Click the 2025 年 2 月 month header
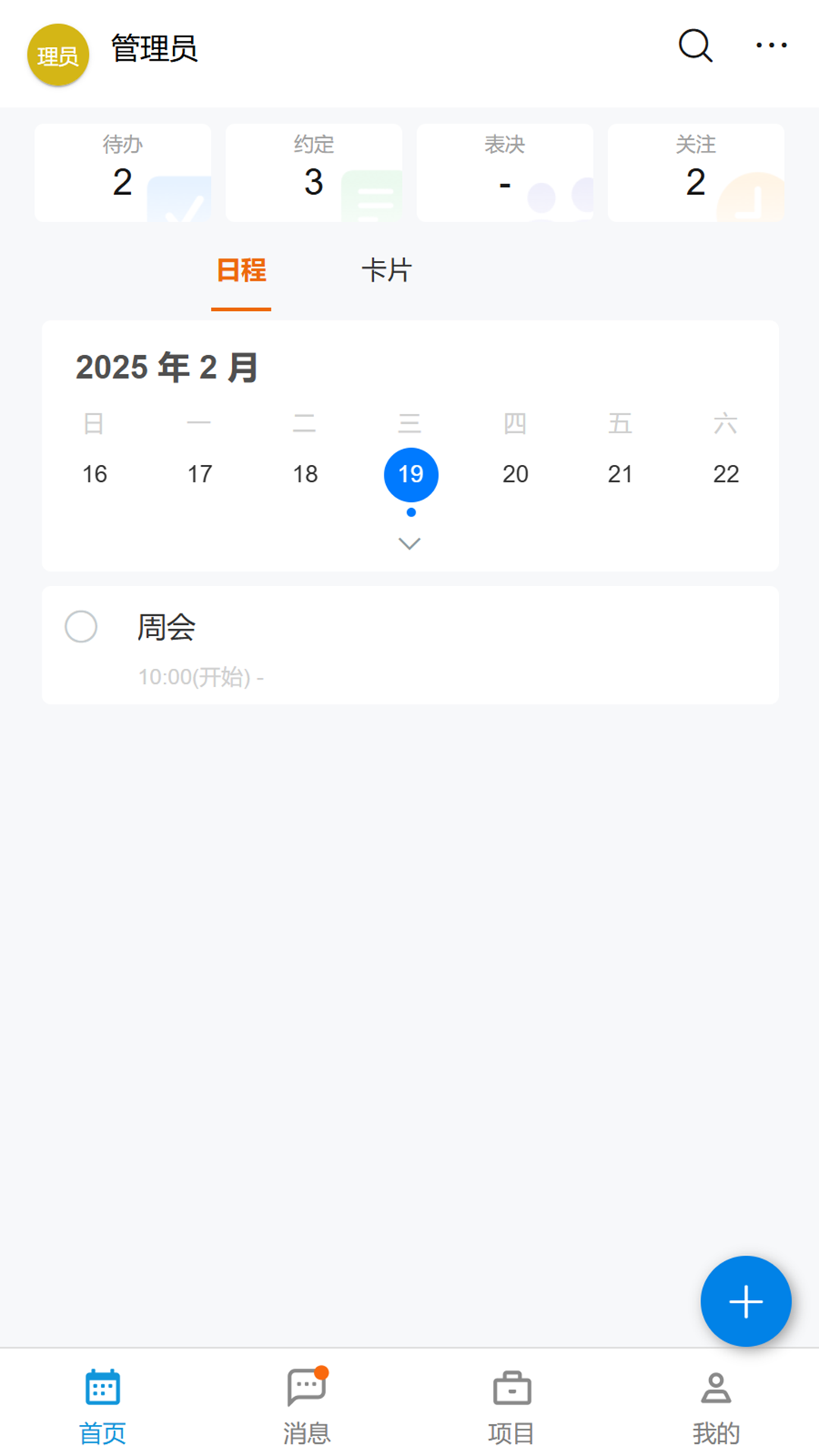The height and width of the screenshot is (1456, 819). [x=167, y=366]
